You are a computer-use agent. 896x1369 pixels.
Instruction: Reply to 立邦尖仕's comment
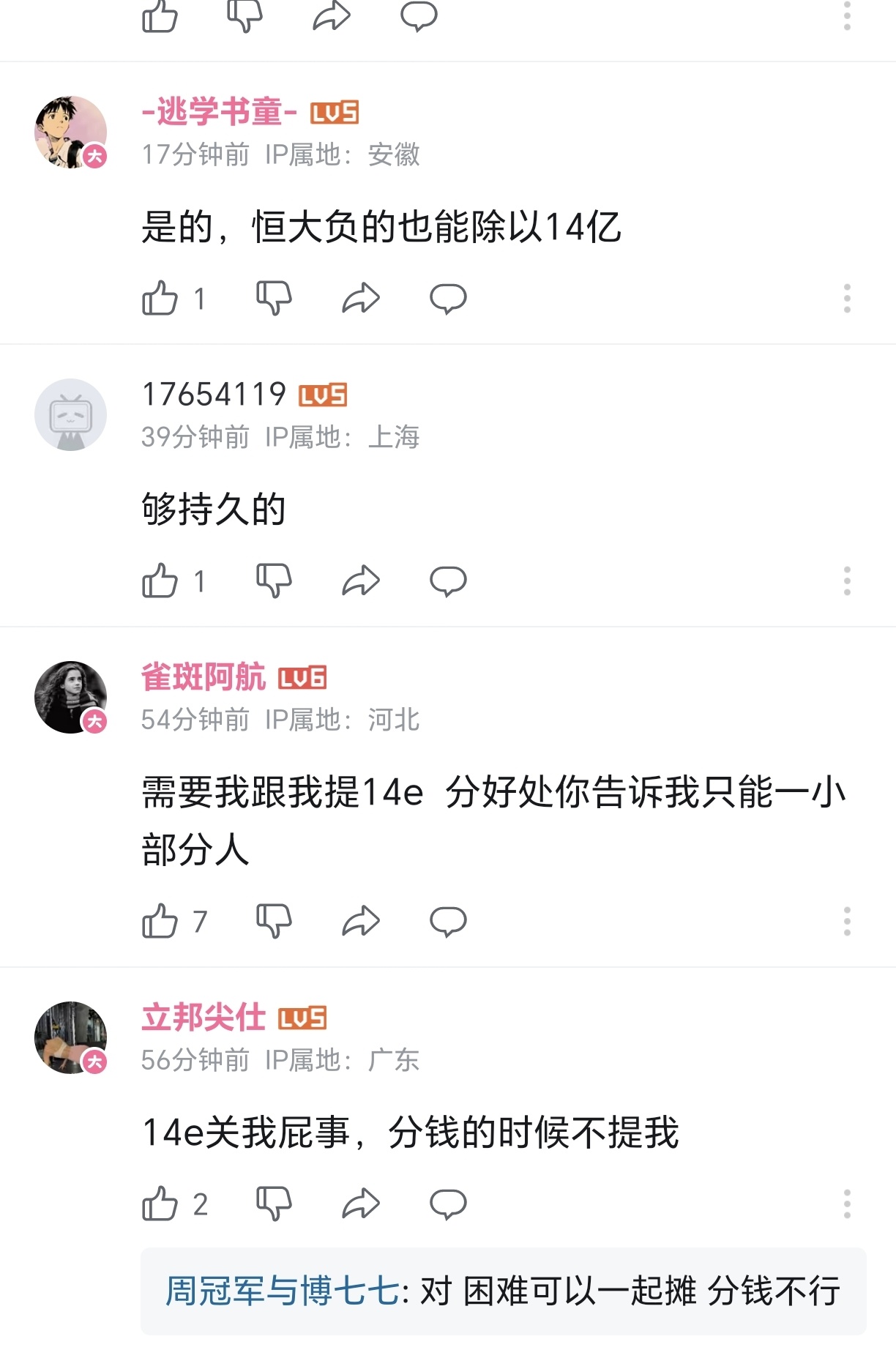pos(448,1204)
